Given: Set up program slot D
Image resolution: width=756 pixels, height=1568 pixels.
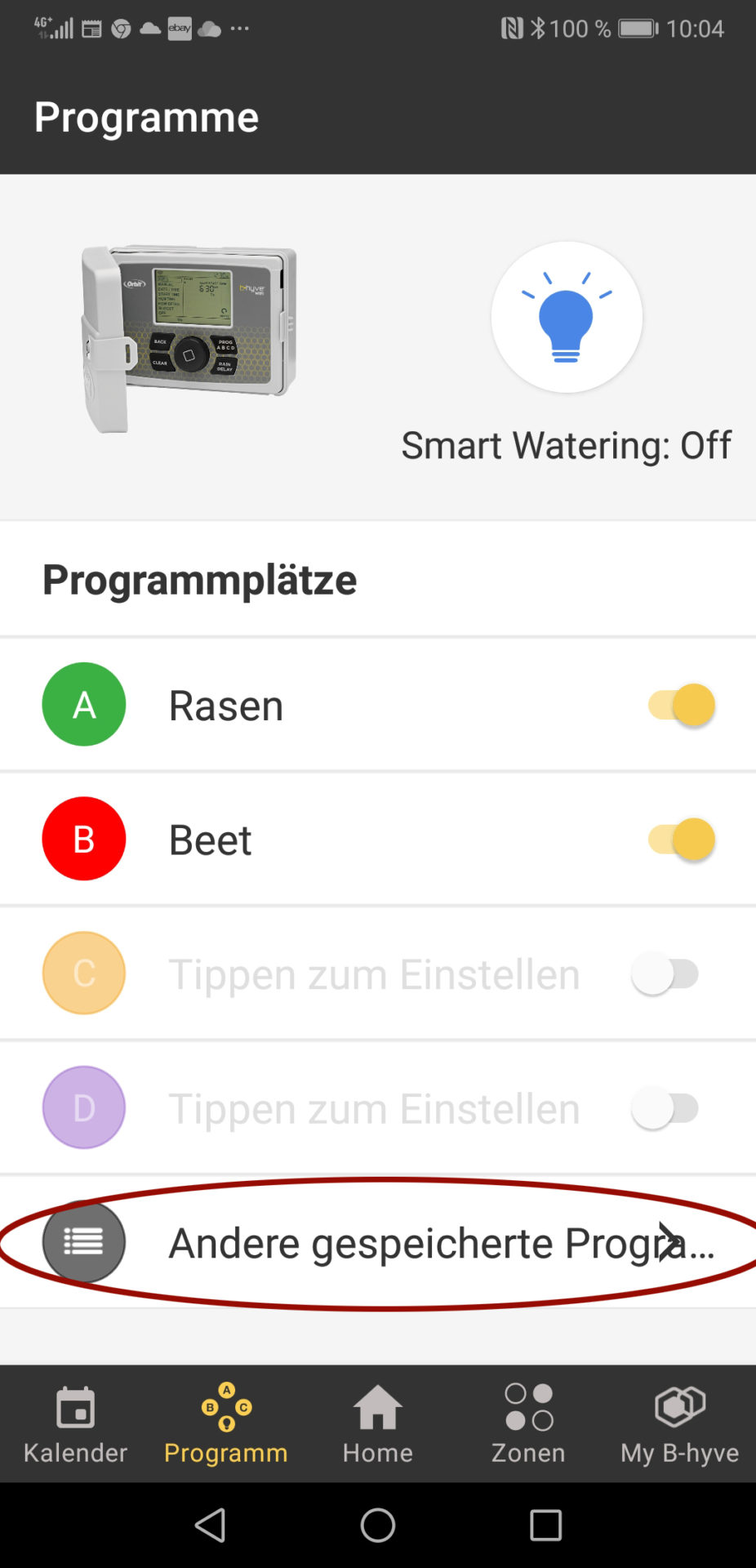Looking at the screenshot, I should tap(378, 1108).
